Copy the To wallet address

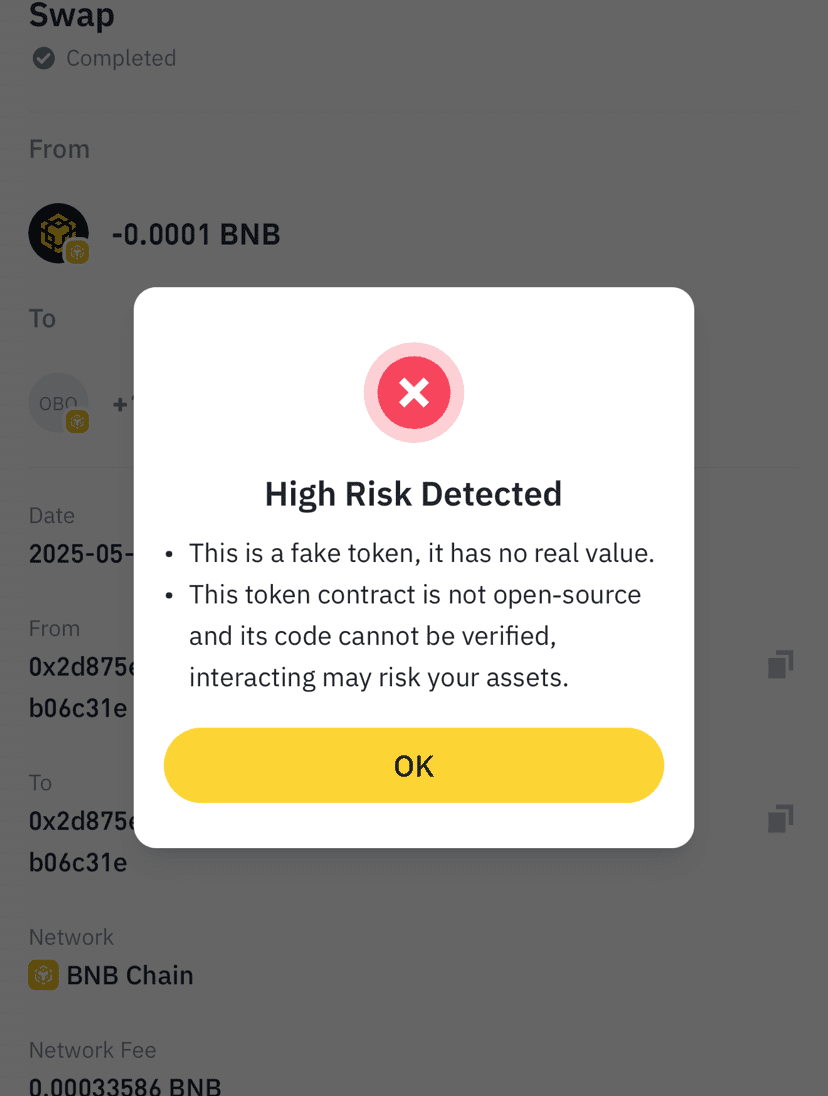point(780,819)
